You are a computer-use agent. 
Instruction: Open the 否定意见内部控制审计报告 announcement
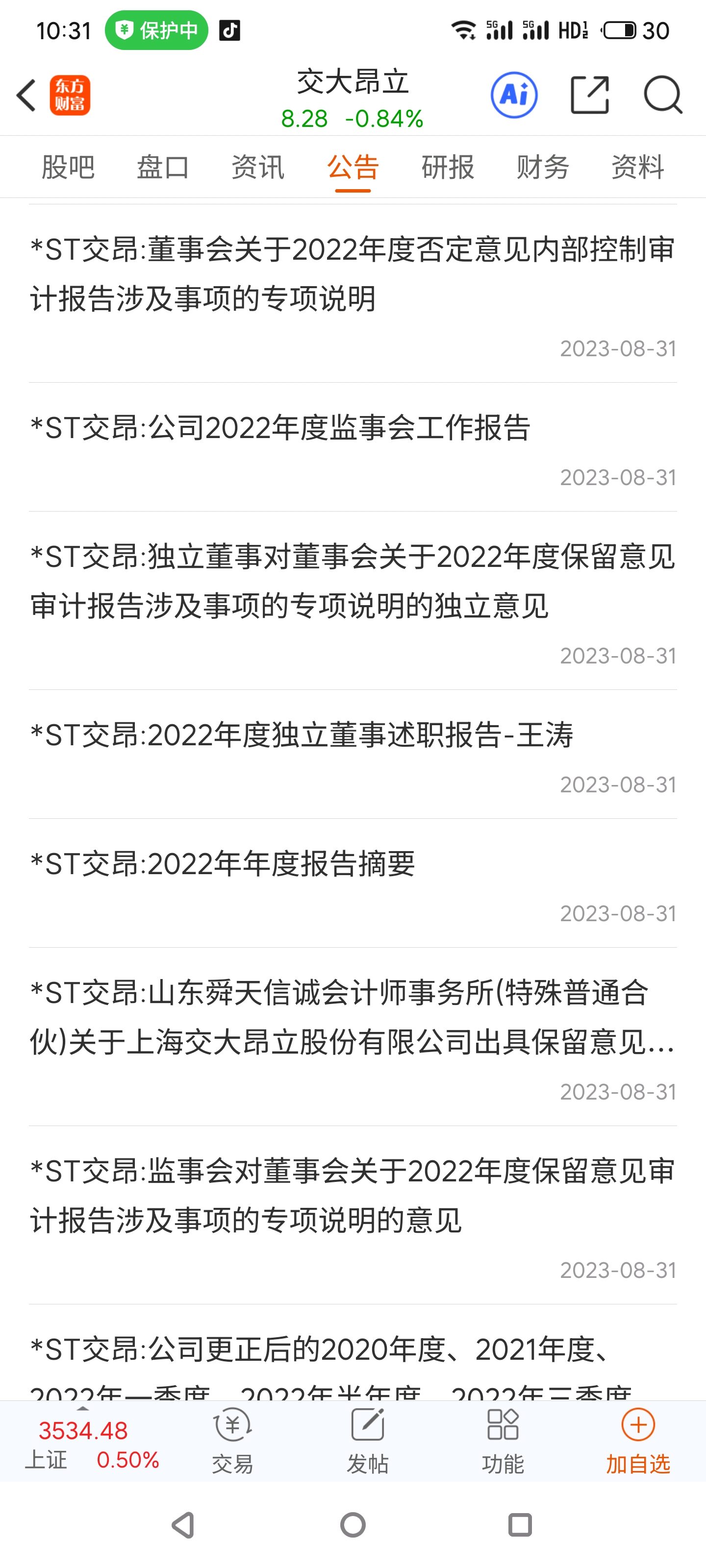353,294
